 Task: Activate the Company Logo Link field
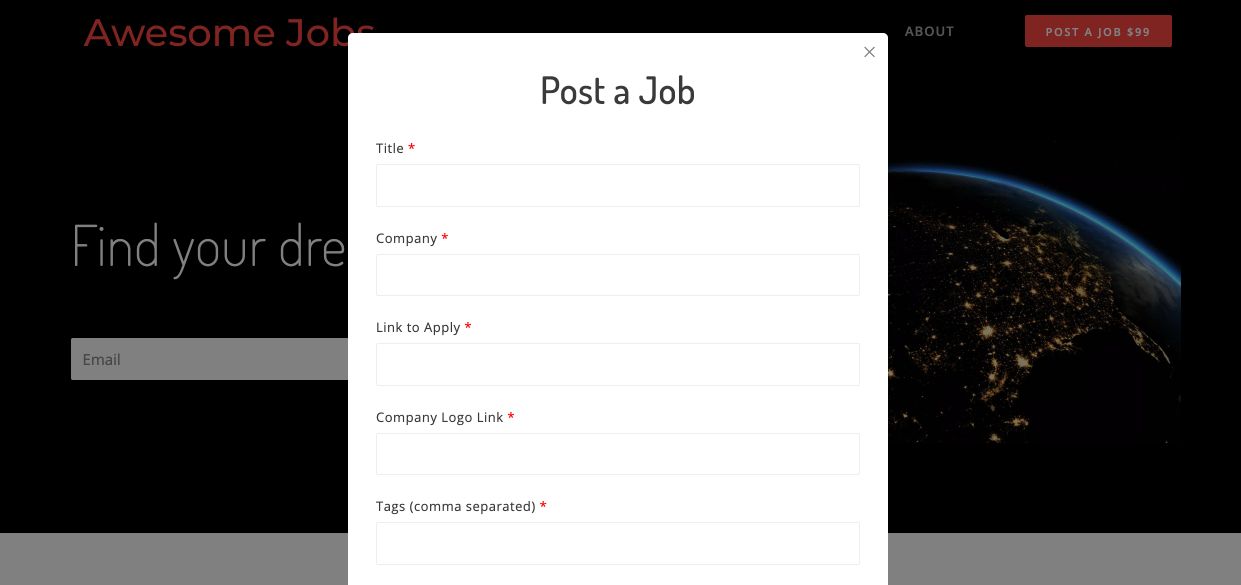point(617,454)
